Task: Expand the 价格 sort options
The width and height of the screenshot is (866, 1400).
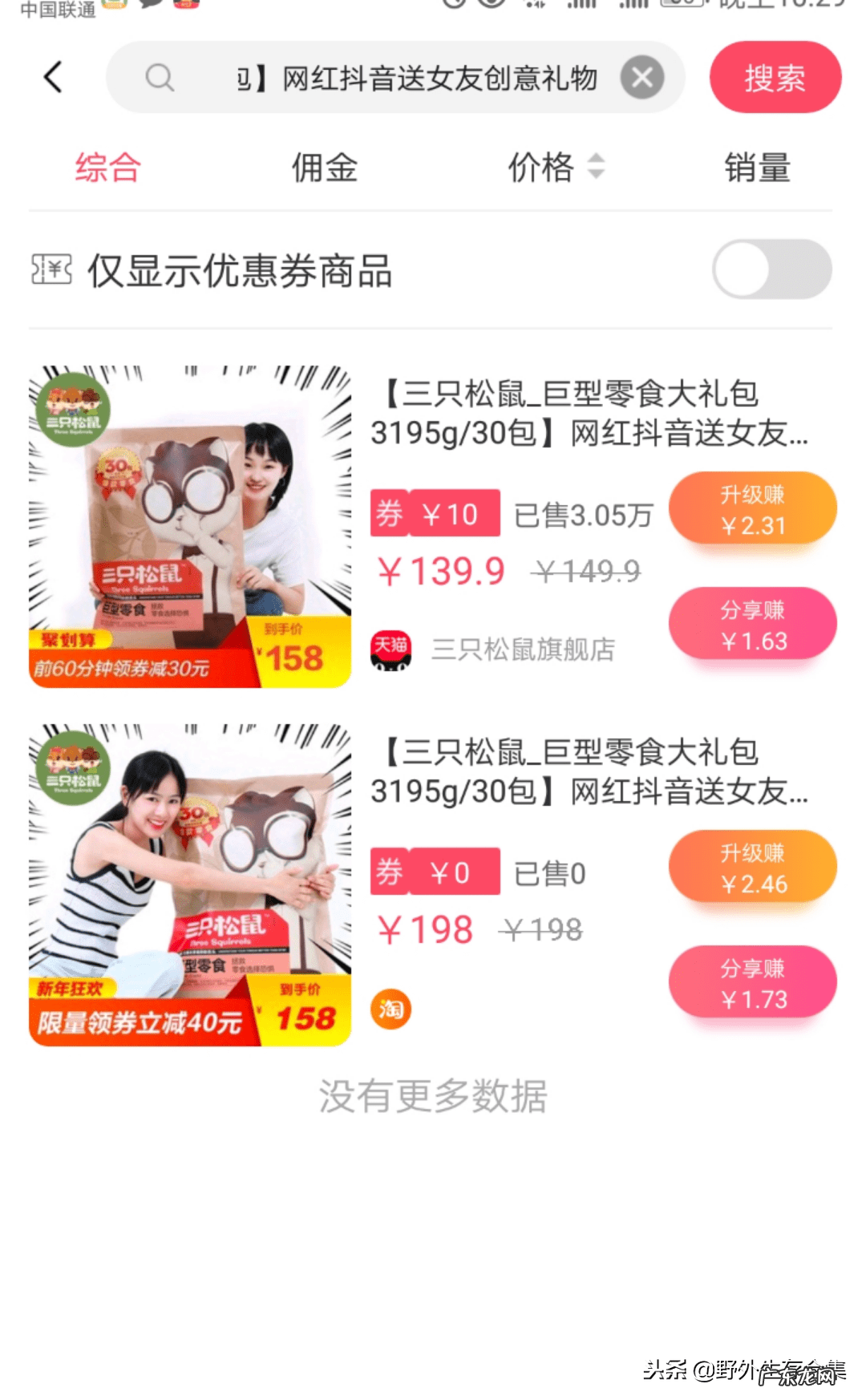Action: (542, 168)
